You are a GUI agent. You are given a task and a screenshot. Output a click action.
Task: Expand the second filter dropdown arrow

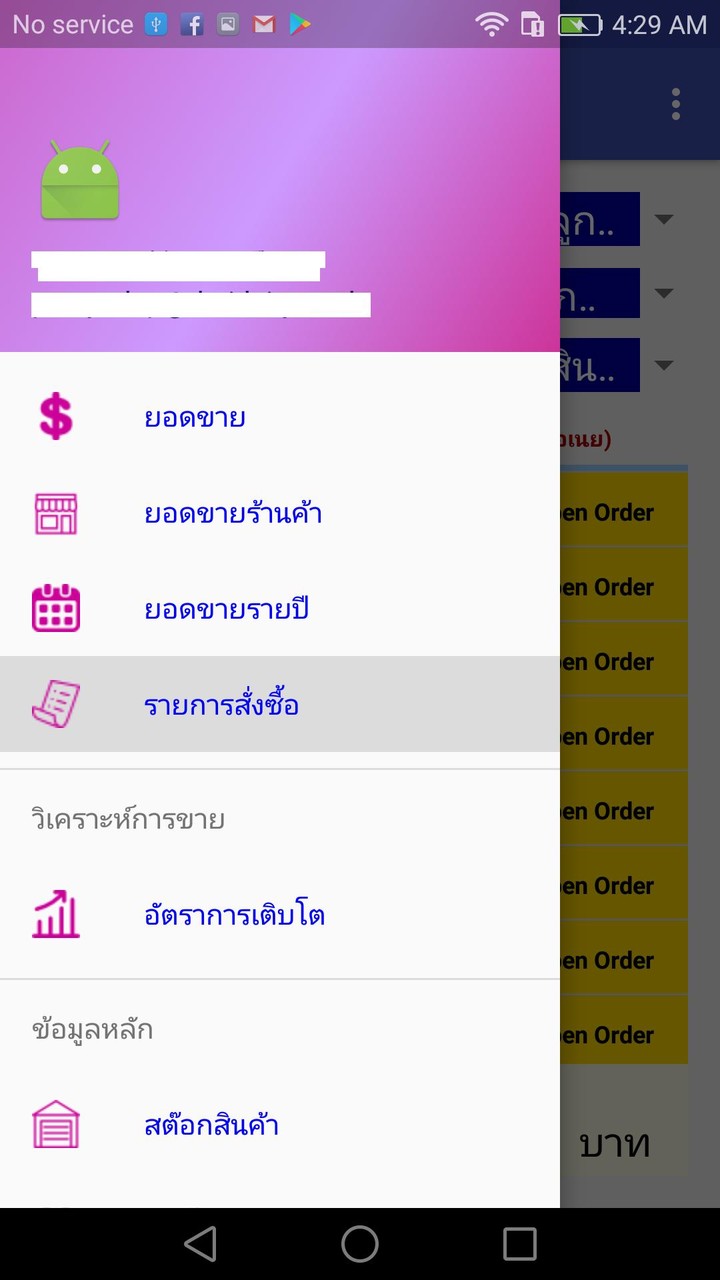point(663,292)
